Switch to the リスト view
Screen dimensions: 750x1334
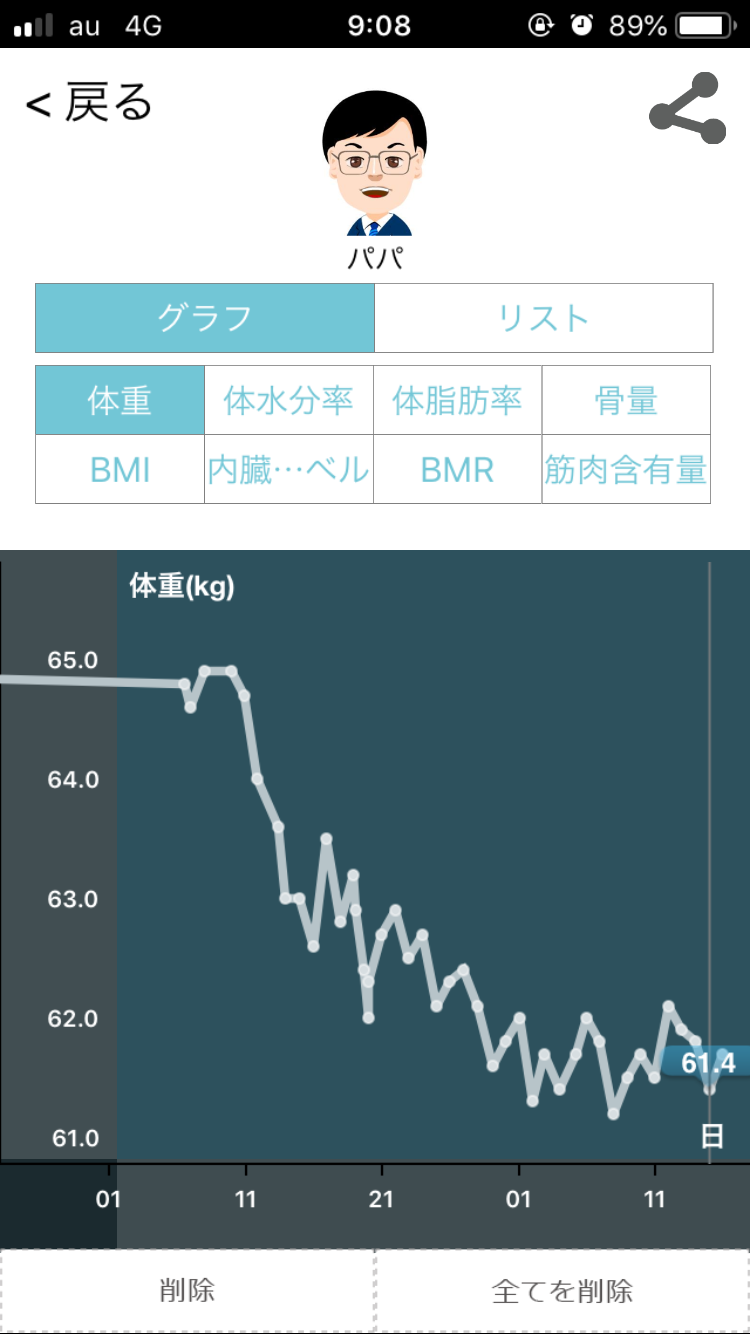(x=544, y=318)
